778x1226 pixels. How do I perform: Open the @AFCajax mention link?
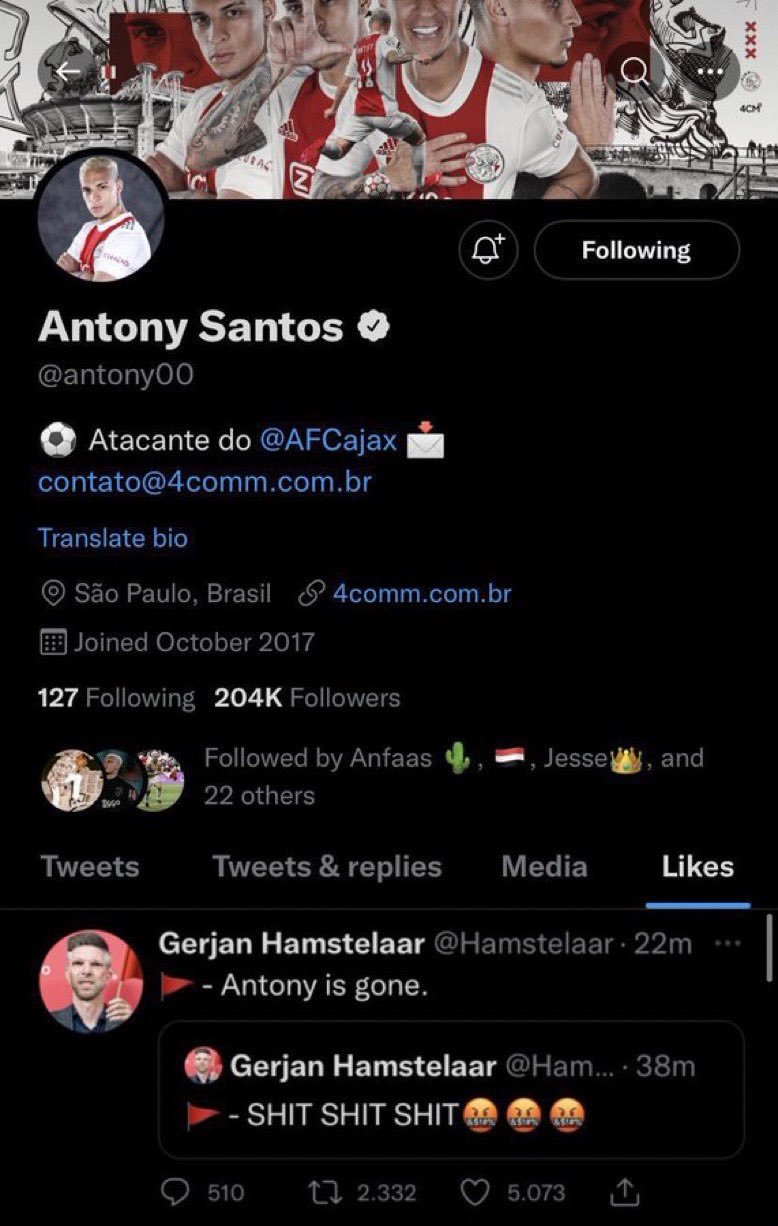[328, 440]
